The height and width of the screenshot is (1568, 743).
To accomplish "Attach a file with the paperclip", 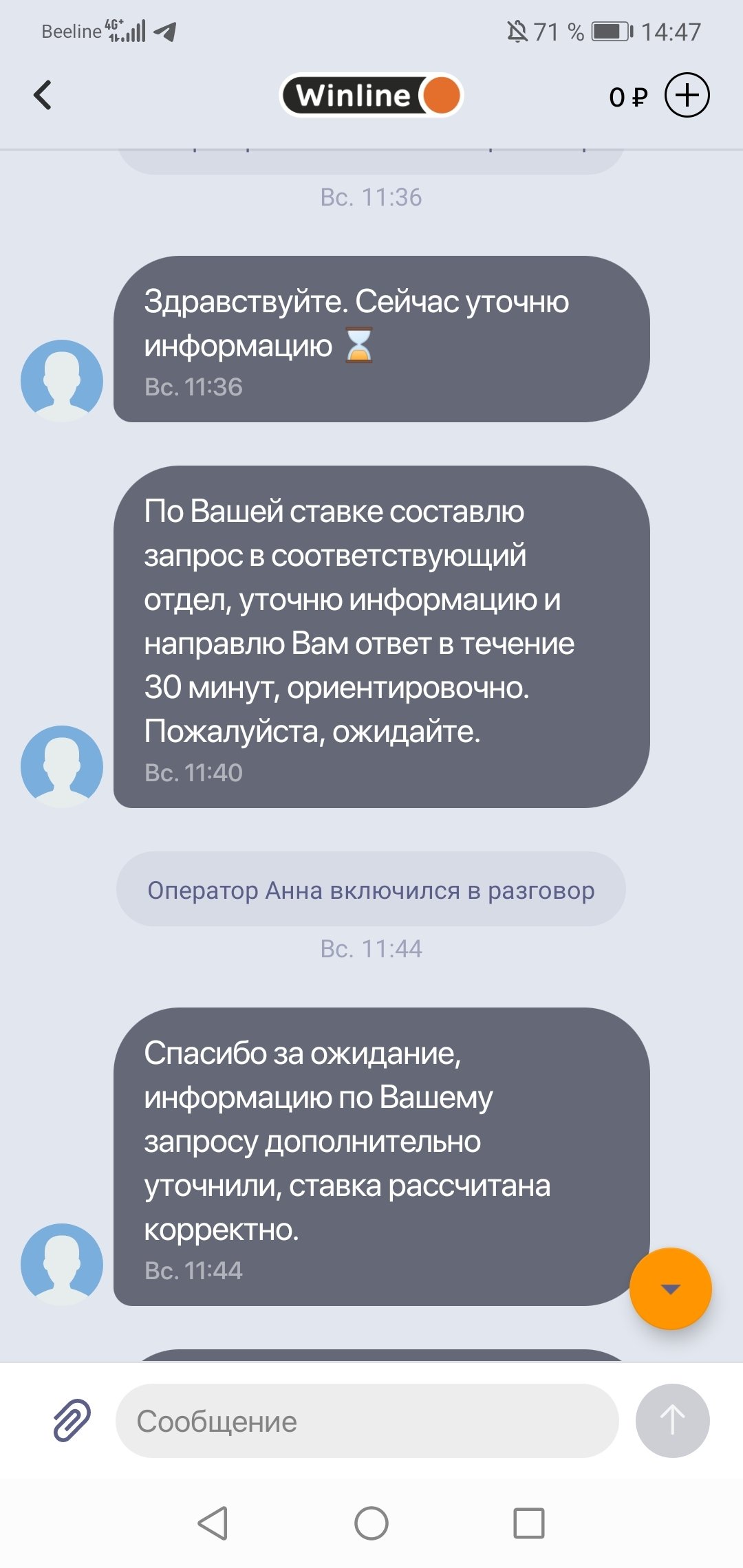I will (72, 1420).
